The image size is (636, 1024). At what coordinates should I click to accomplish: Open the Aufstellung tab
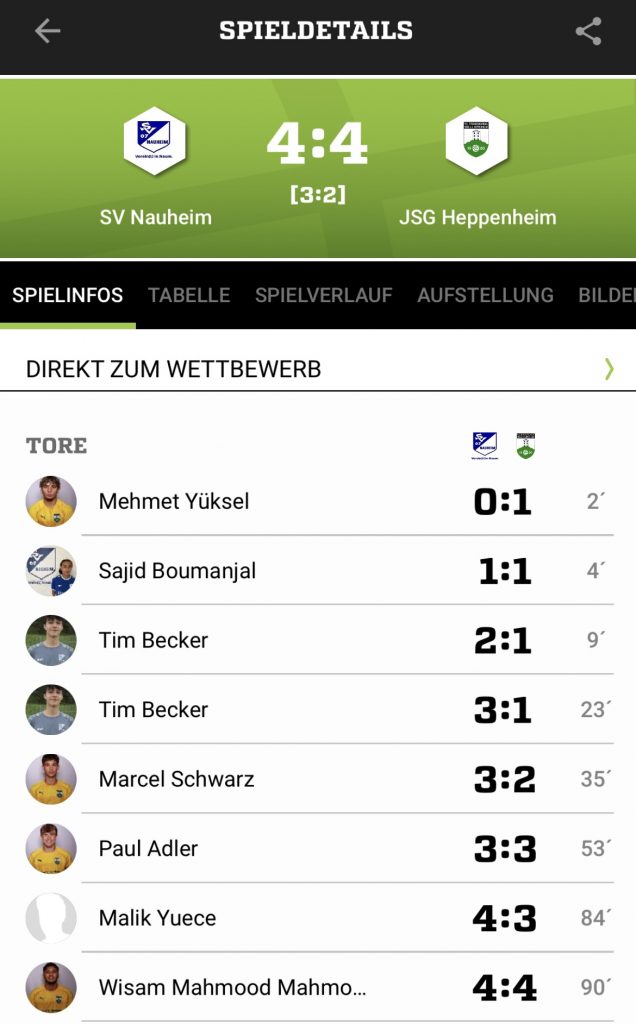coord(485,295)
